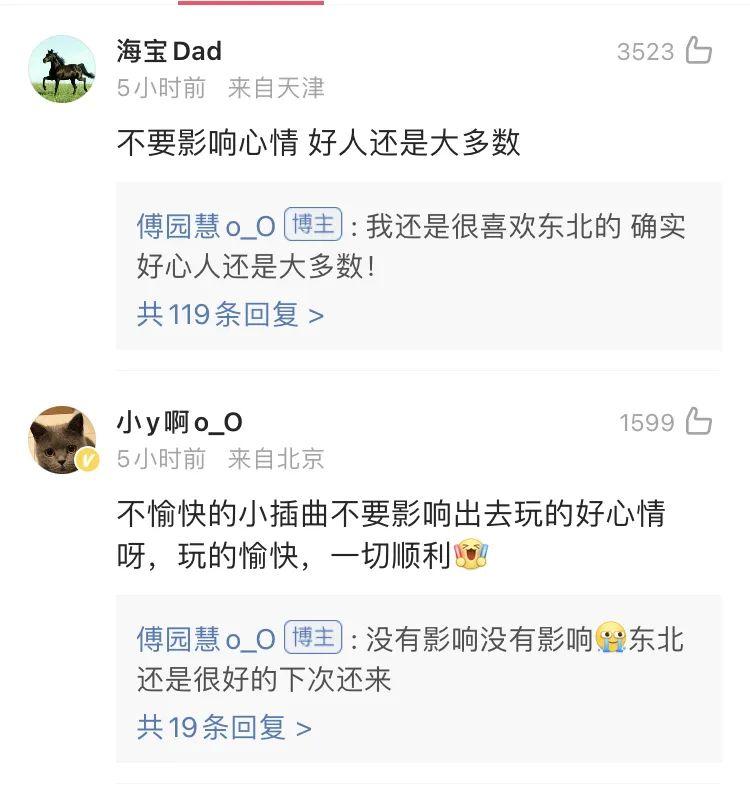Expand the 共119条回复 replies

tap(230, 315)
